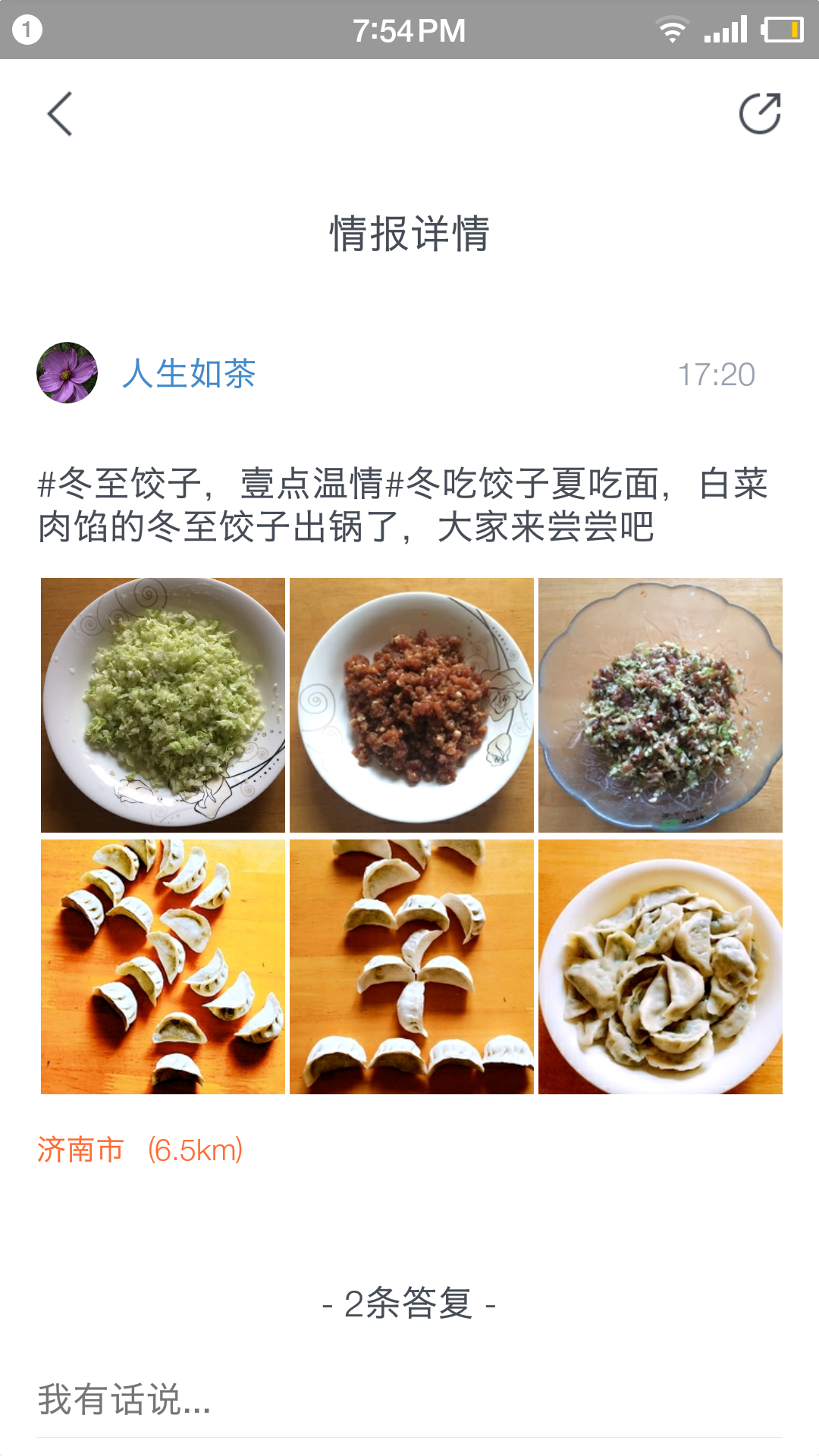Go back using the top-left arrow
The height and width of the screenshot is (1456, 819).
click(x=60, y=114)
